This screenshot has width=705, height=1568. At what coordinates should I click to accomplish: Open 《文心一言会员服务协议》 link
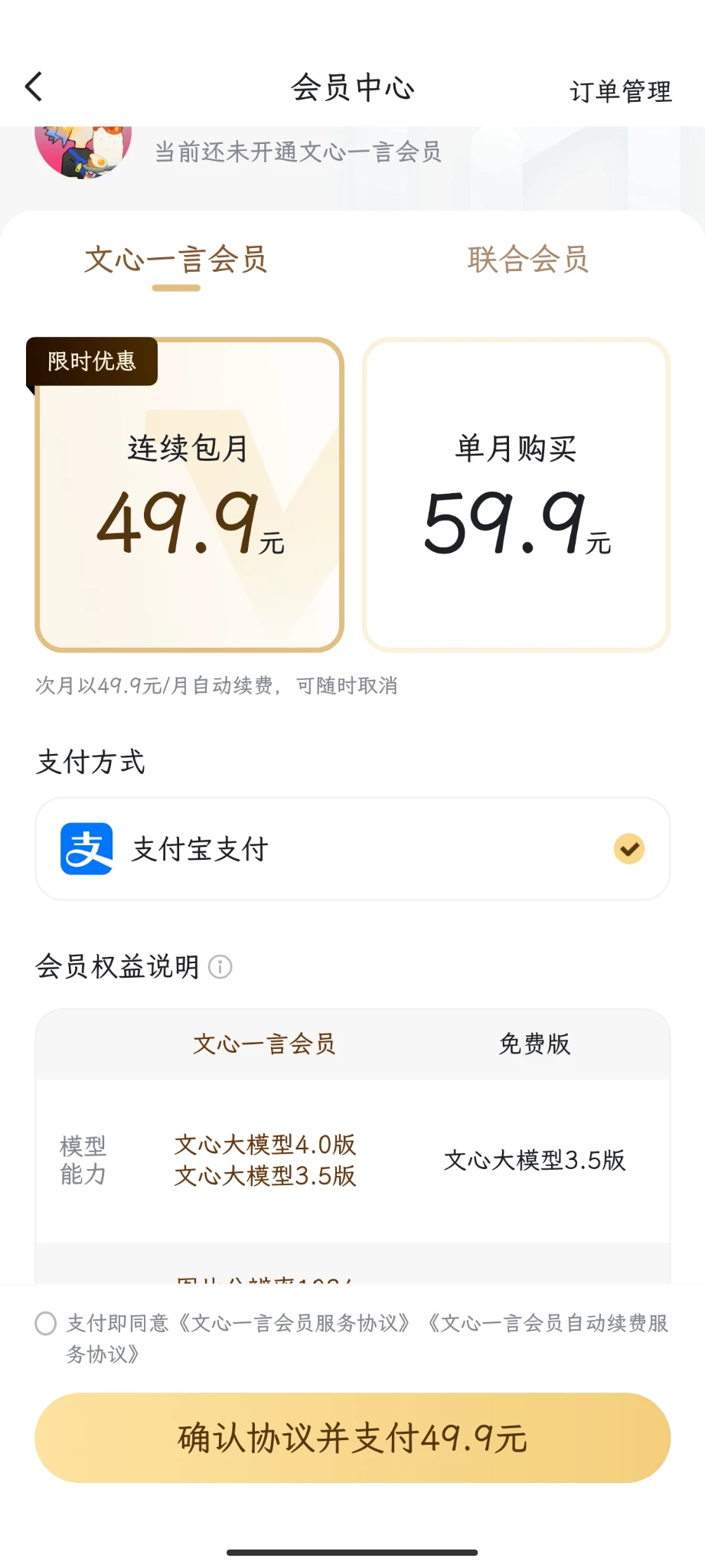pos(295,1323)
